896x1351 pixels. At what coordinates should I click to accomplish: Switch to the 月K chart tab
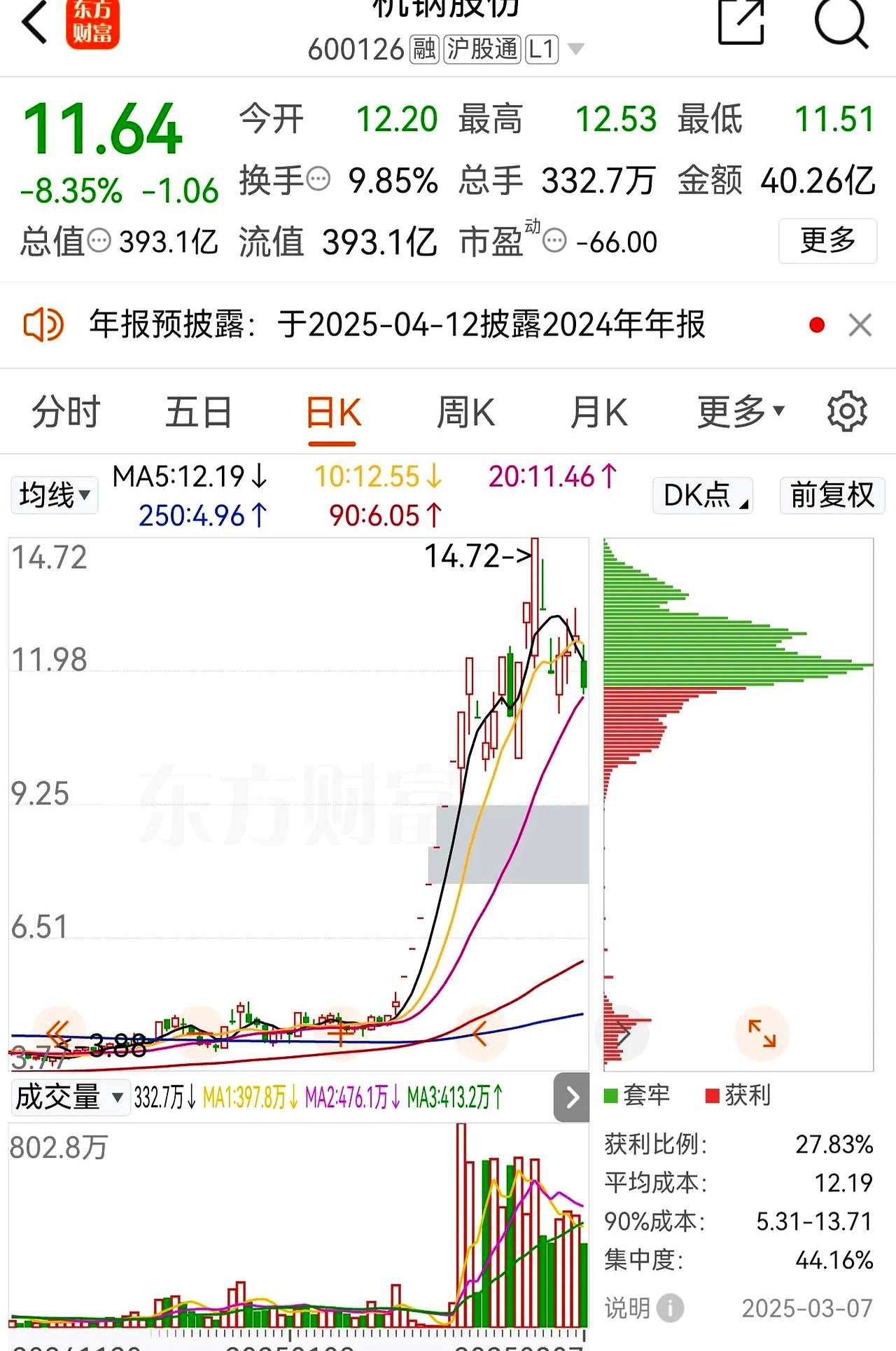click(x=598, y=412)
